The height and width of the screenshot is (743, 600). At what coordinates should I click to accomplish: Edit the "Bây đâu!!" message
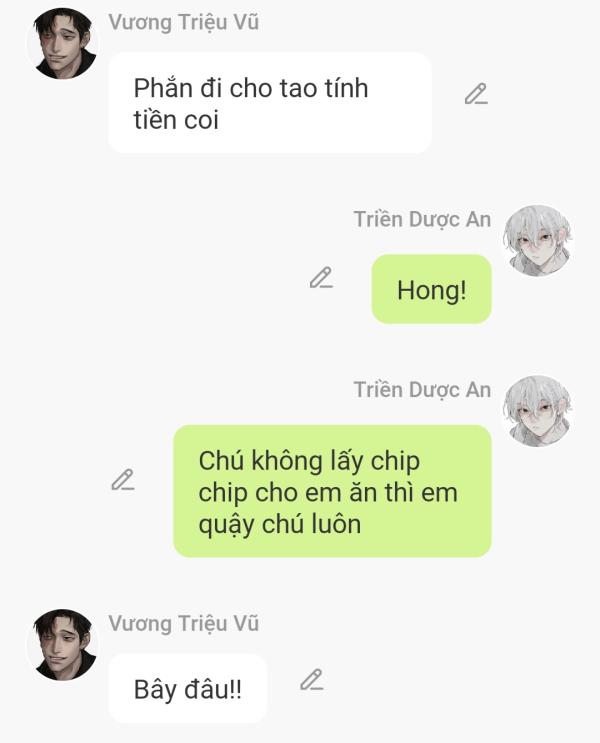(312, 681)
